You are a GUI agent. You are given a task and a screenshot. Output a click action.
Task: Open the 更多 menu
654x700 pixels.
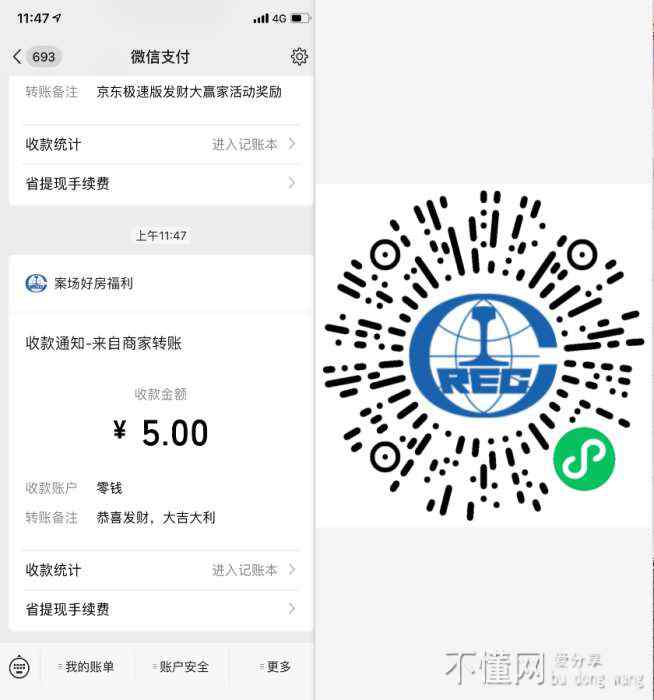coord(275,667)
